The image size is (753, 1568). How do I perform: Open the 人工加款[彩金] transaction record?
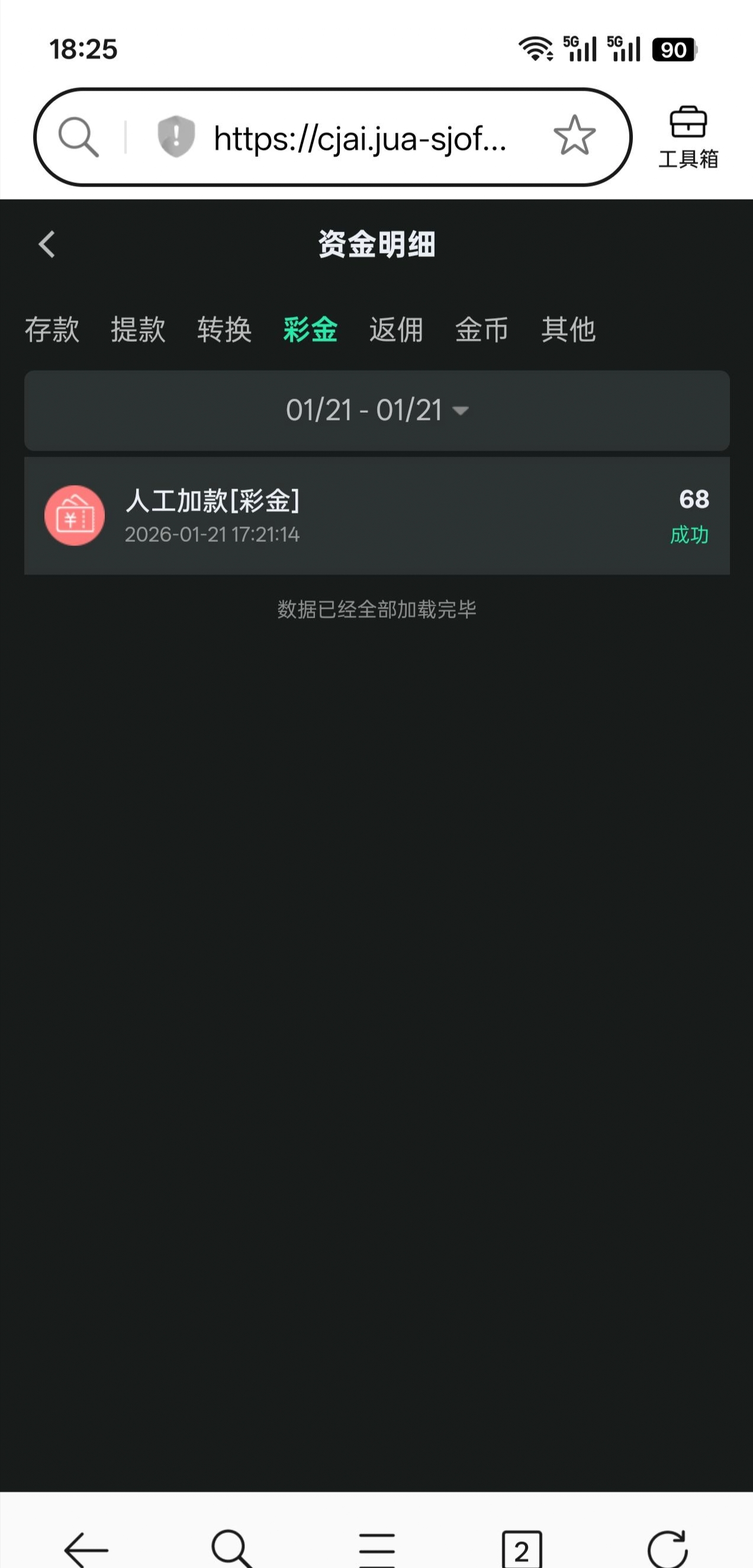pyautogui.click(x=377, y=516)
